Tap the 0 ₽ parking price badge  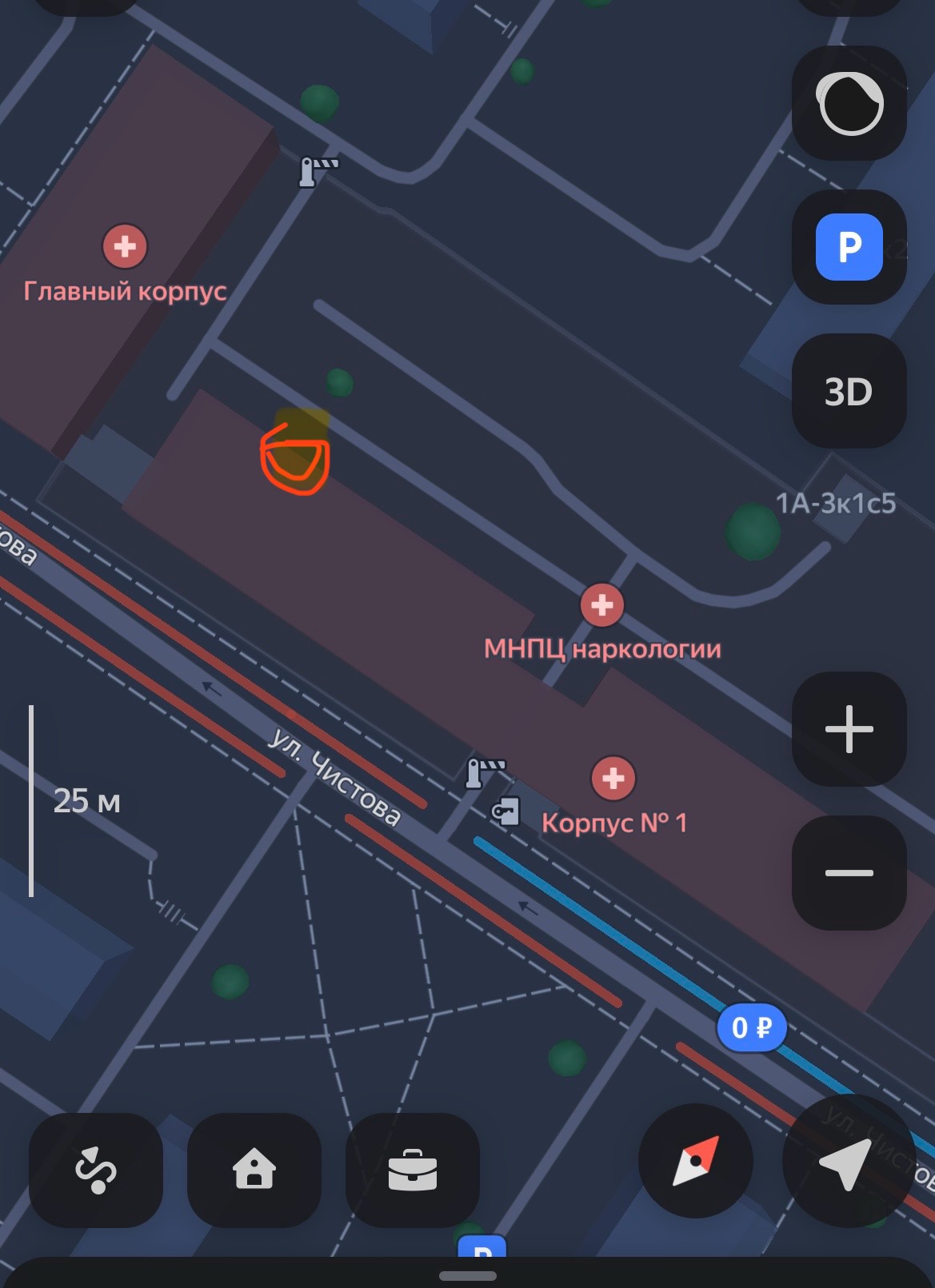coord(751,1027)
